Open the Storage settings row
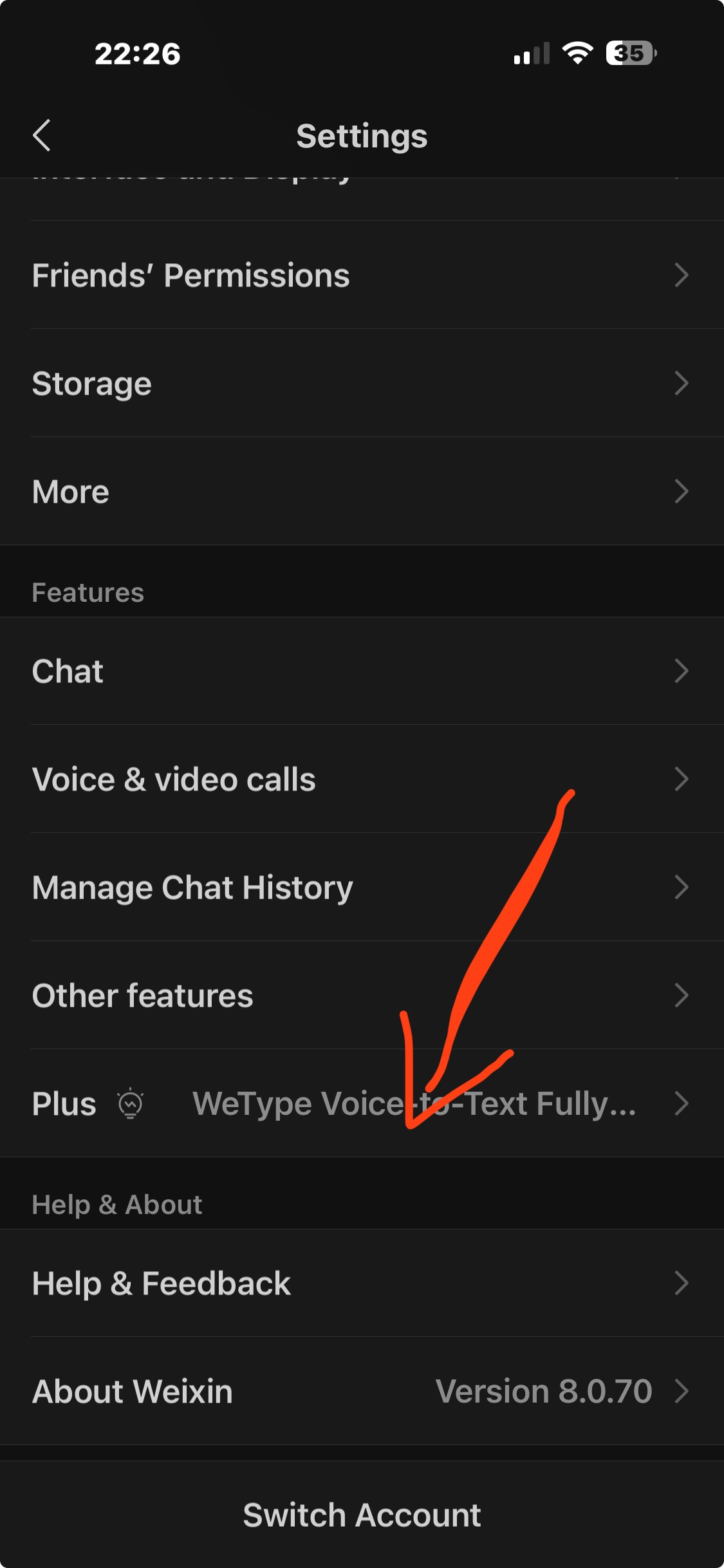The width and height of the screenshot is (724, 1568). (x=360, y=384)
